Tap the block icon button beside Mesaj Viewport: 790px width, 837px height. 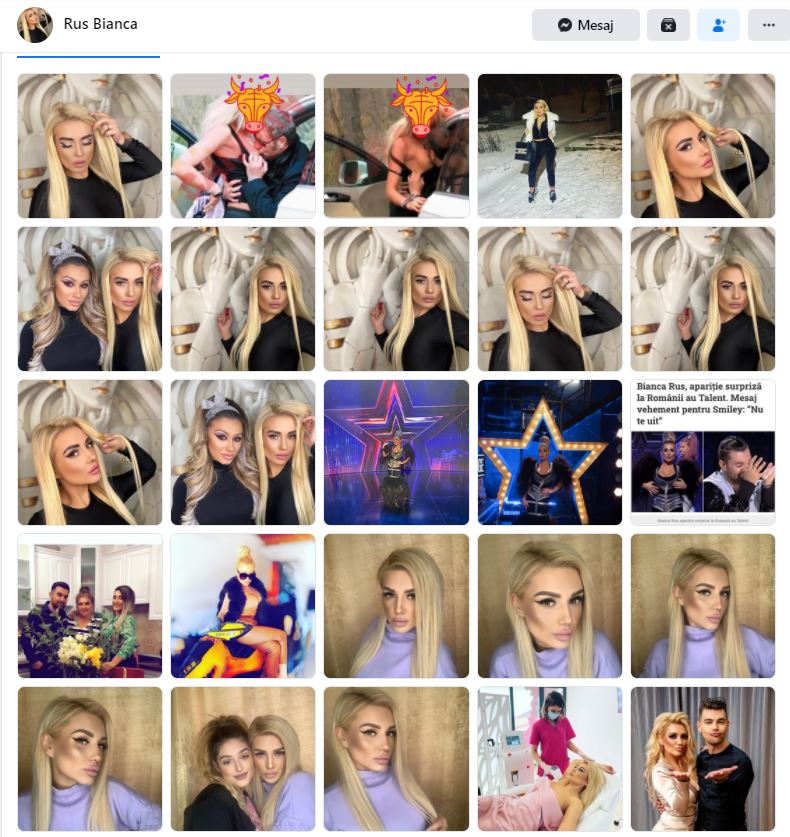(668, 25)
